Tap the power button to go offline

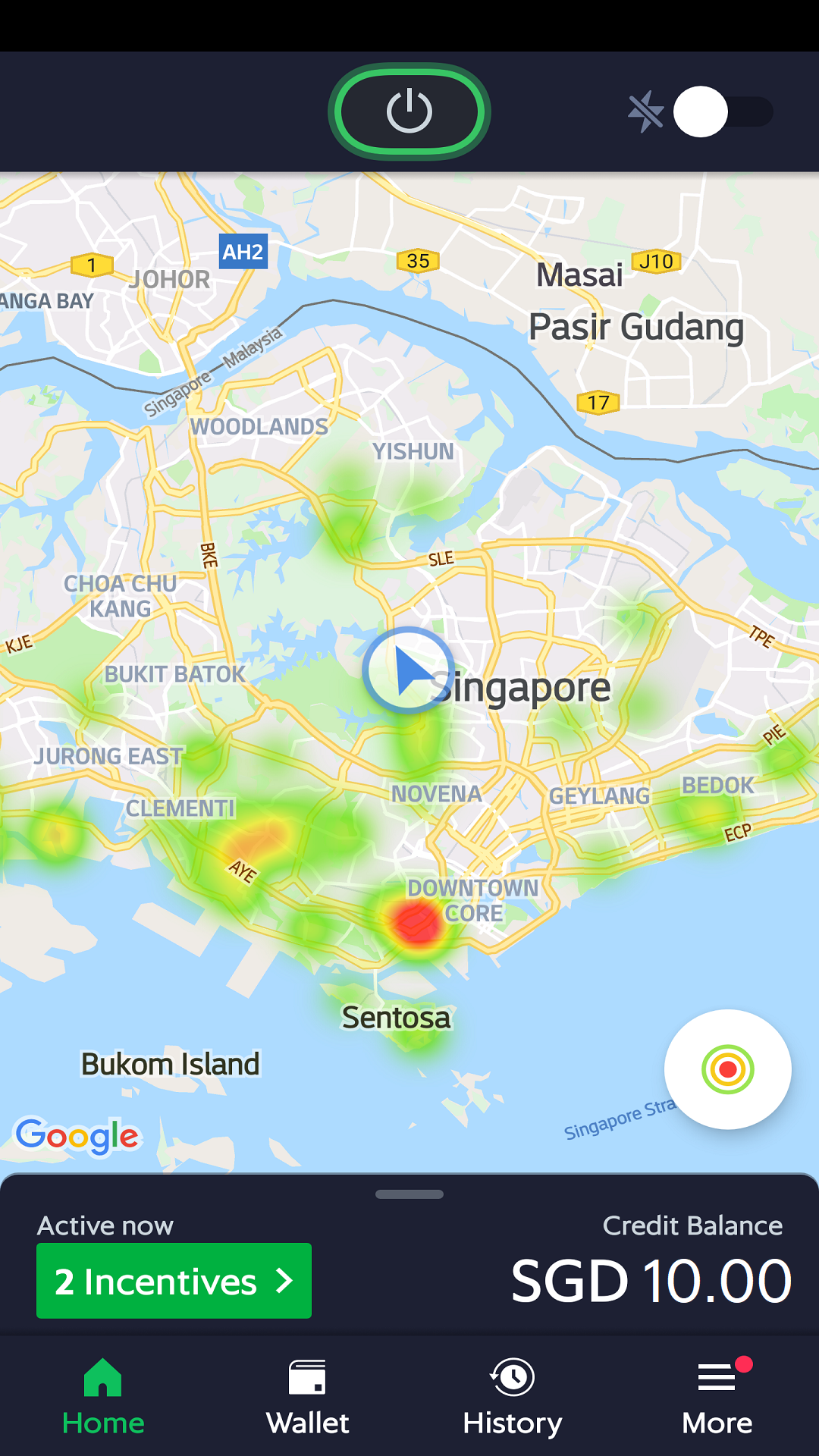coord(409,111)
